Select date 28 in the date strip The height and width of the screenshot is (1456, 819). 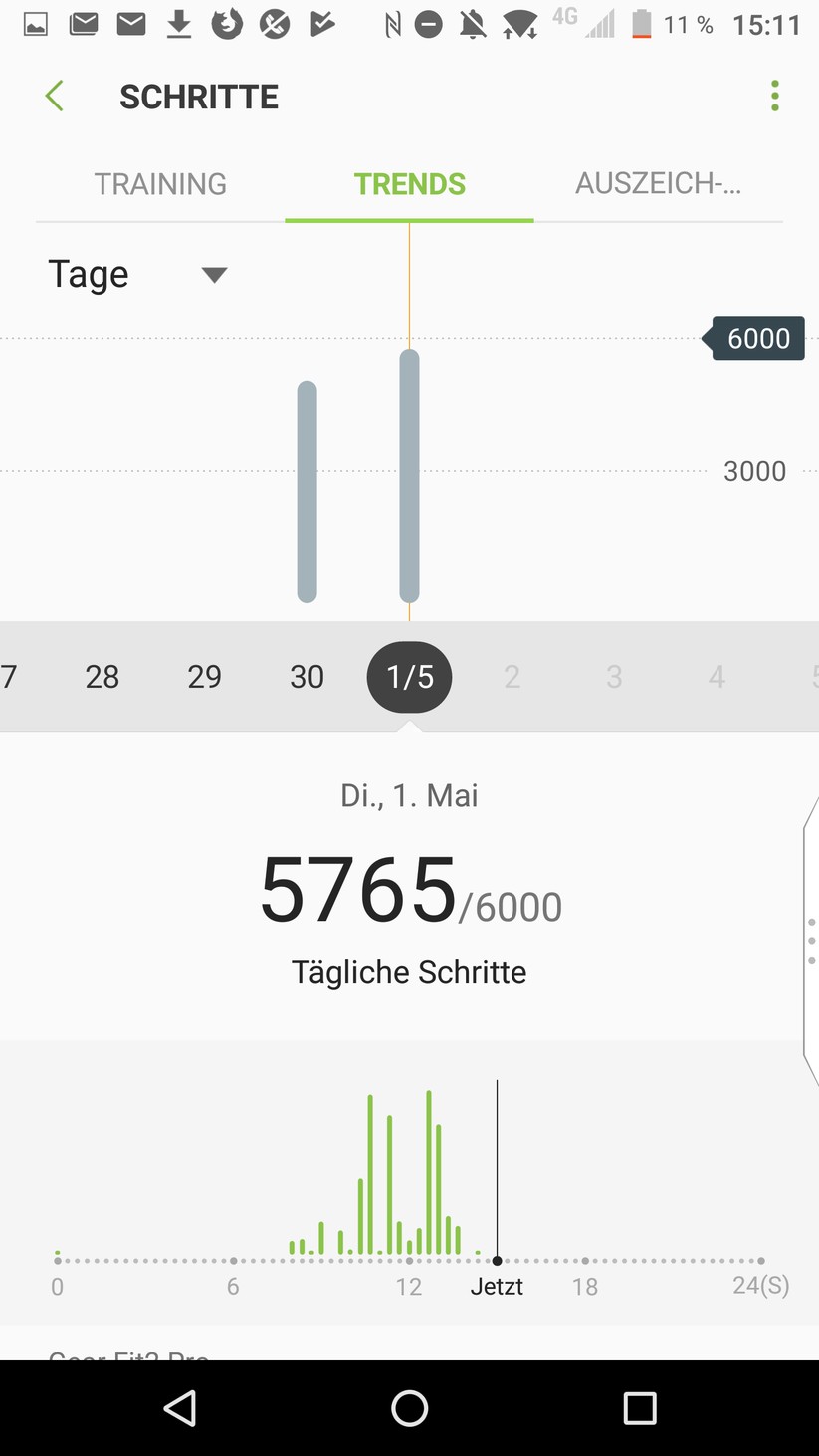pos(102,676)
